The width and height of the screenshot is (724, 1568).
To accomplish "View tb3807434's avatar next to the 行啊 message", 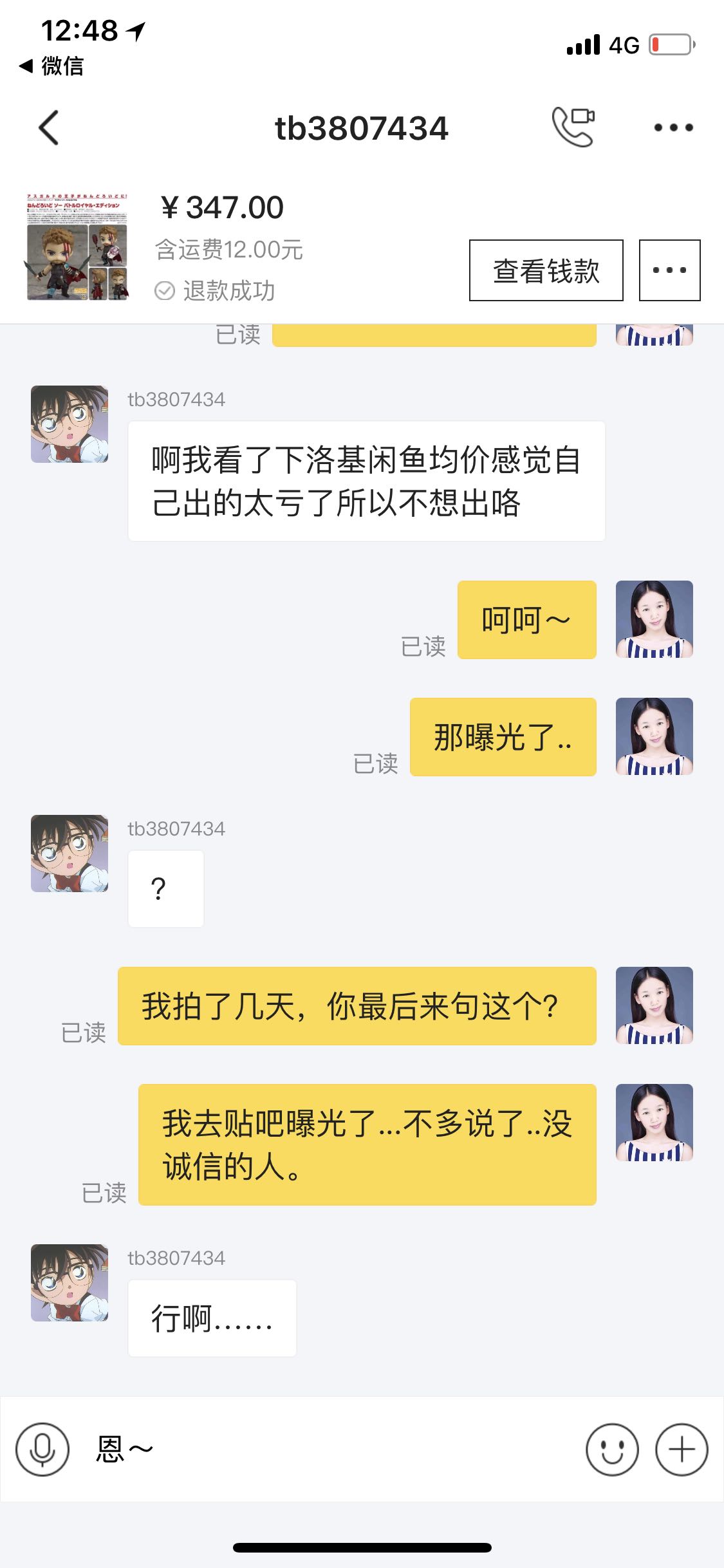I will tap(70, 1283).
